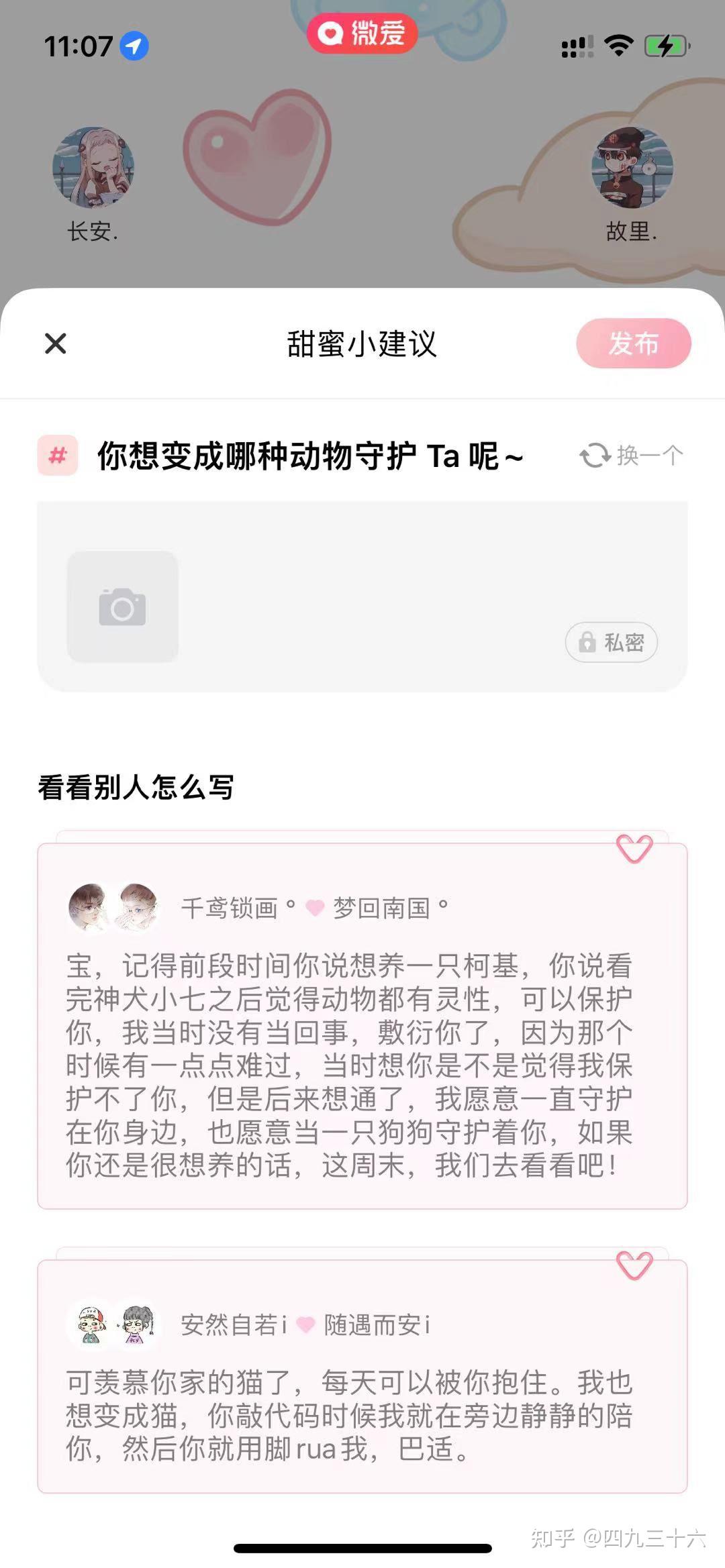
Task: Open the card from 安然自若i and 随遇而安i
Action: 362,1376
